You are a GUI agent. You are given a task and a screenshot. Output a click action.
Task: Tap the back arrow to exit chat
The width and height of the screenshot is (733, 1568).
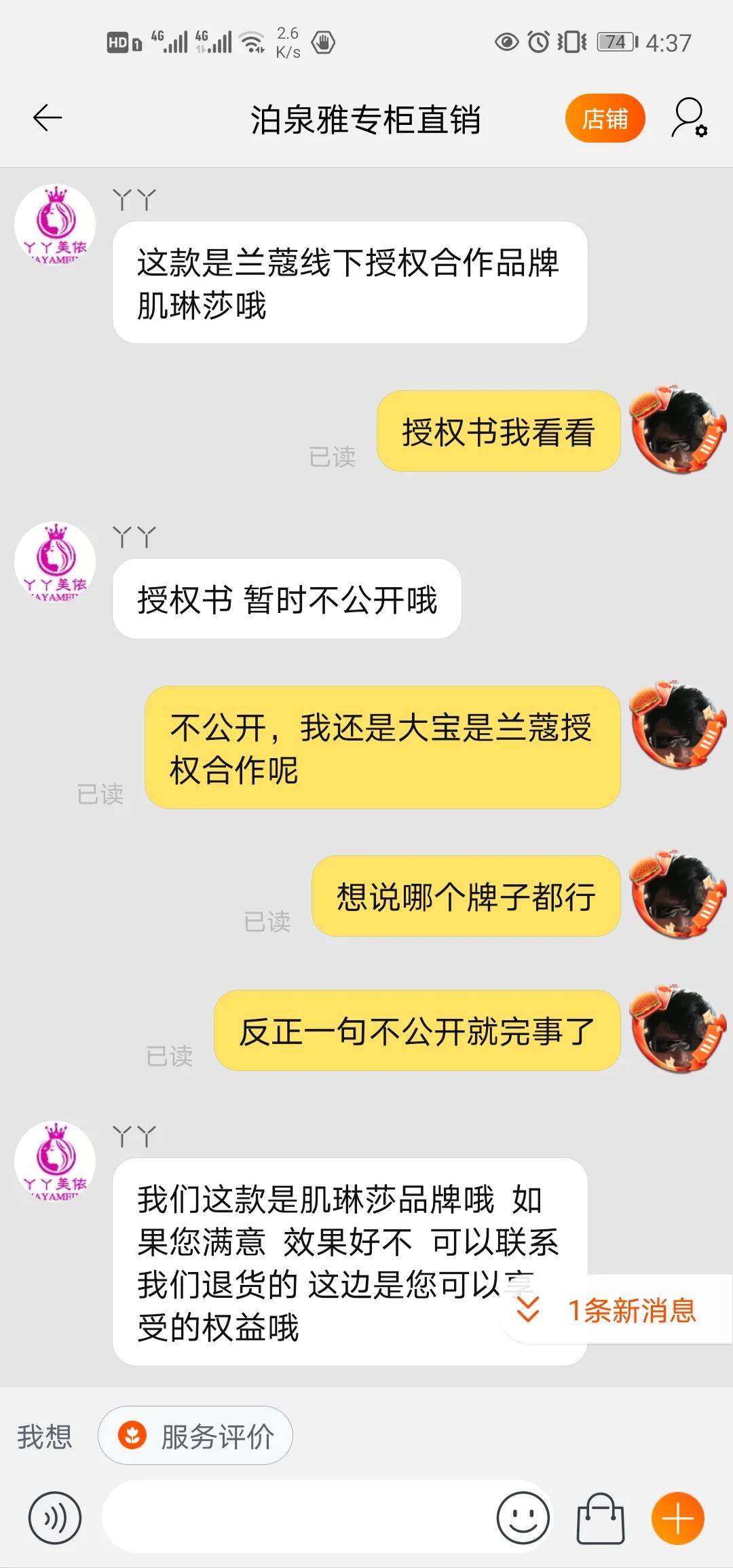45,117
